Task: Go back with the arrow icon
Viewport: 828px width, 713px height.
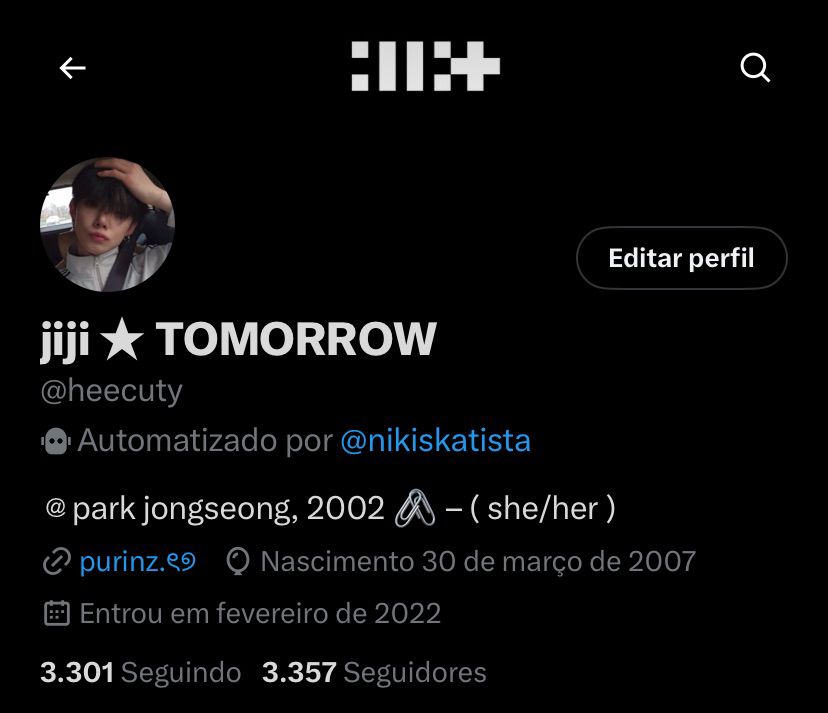Action: (x=72, y=68)
